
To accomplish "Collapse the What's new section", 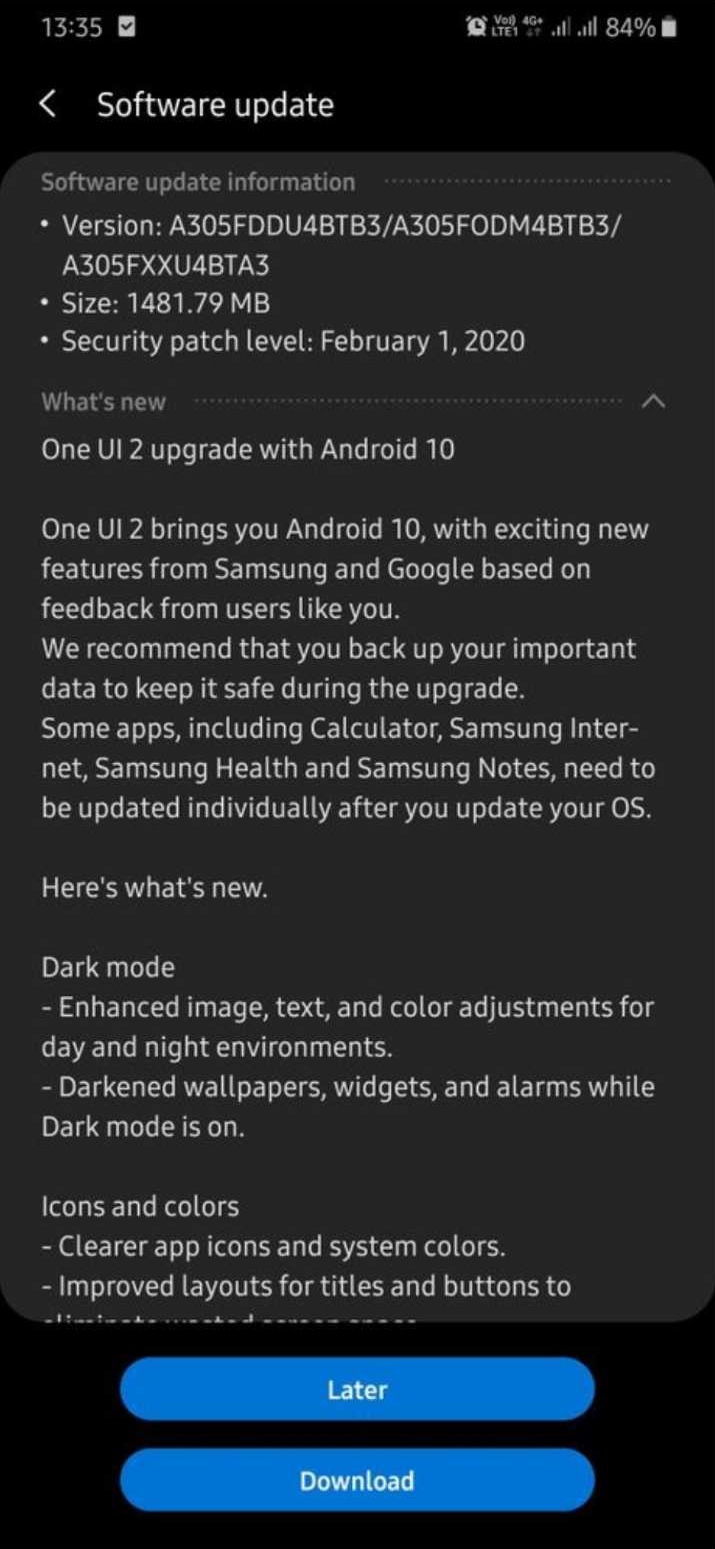I will point(652,402).
